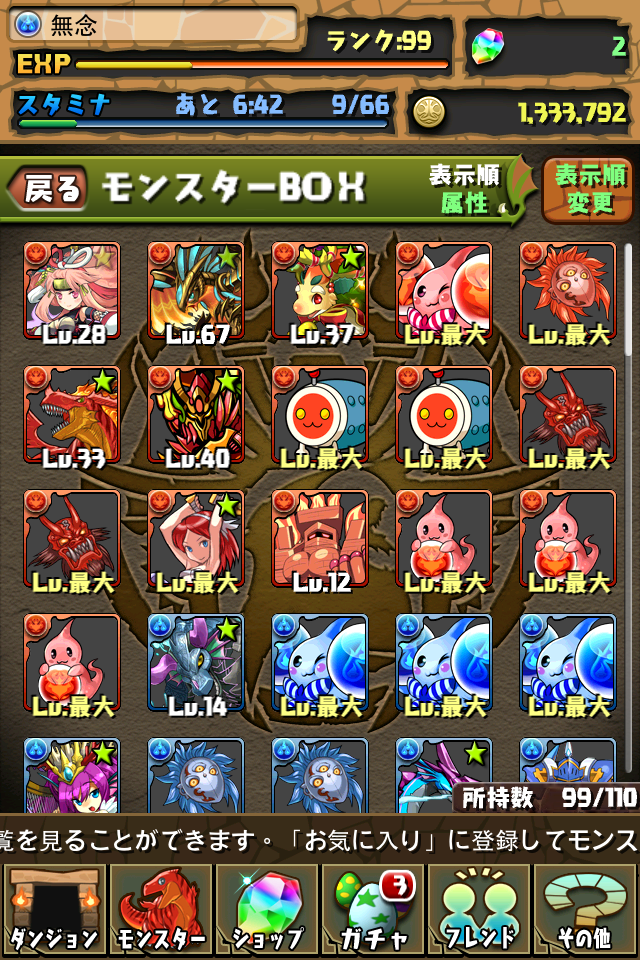
Task: Select the Lv.28 pink-haired monster
Action: [x=72, y=291]
